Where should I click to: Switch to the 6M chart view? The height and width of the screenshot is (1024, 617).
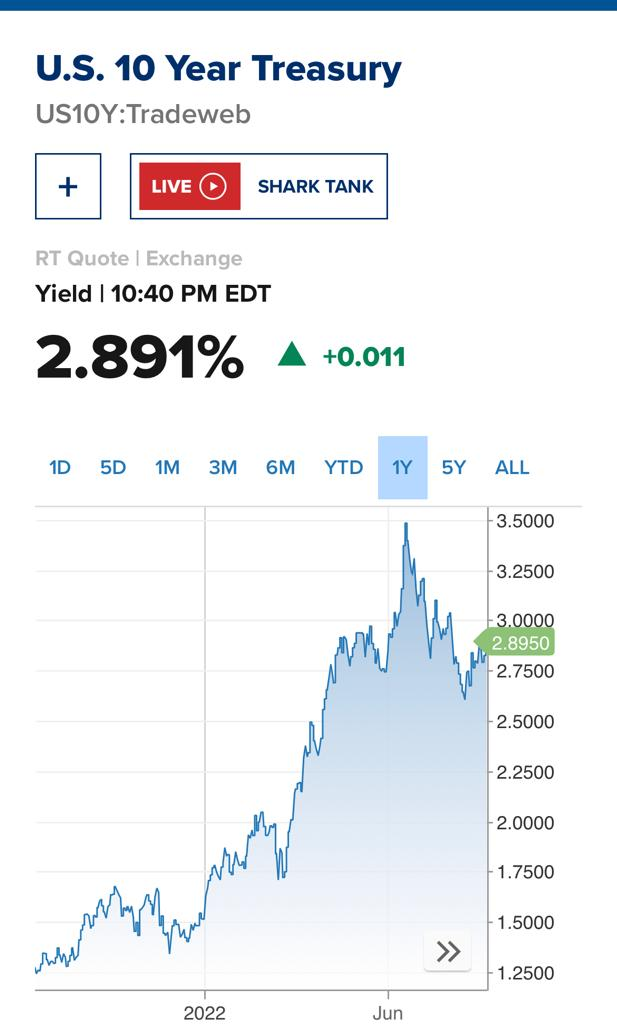[x=280, y=468]
